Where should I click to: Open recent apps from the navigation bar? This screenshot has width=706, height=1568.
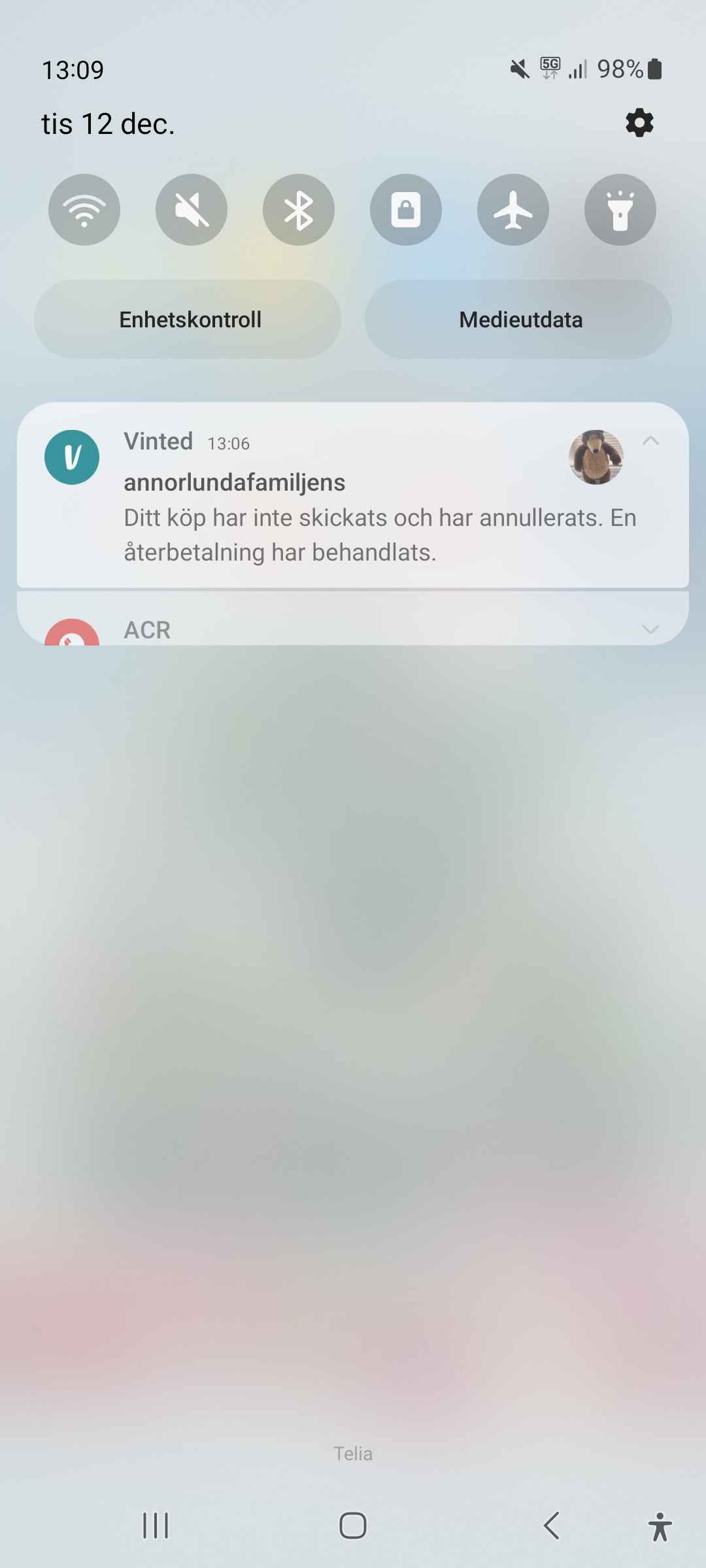tap(156, 1526)
